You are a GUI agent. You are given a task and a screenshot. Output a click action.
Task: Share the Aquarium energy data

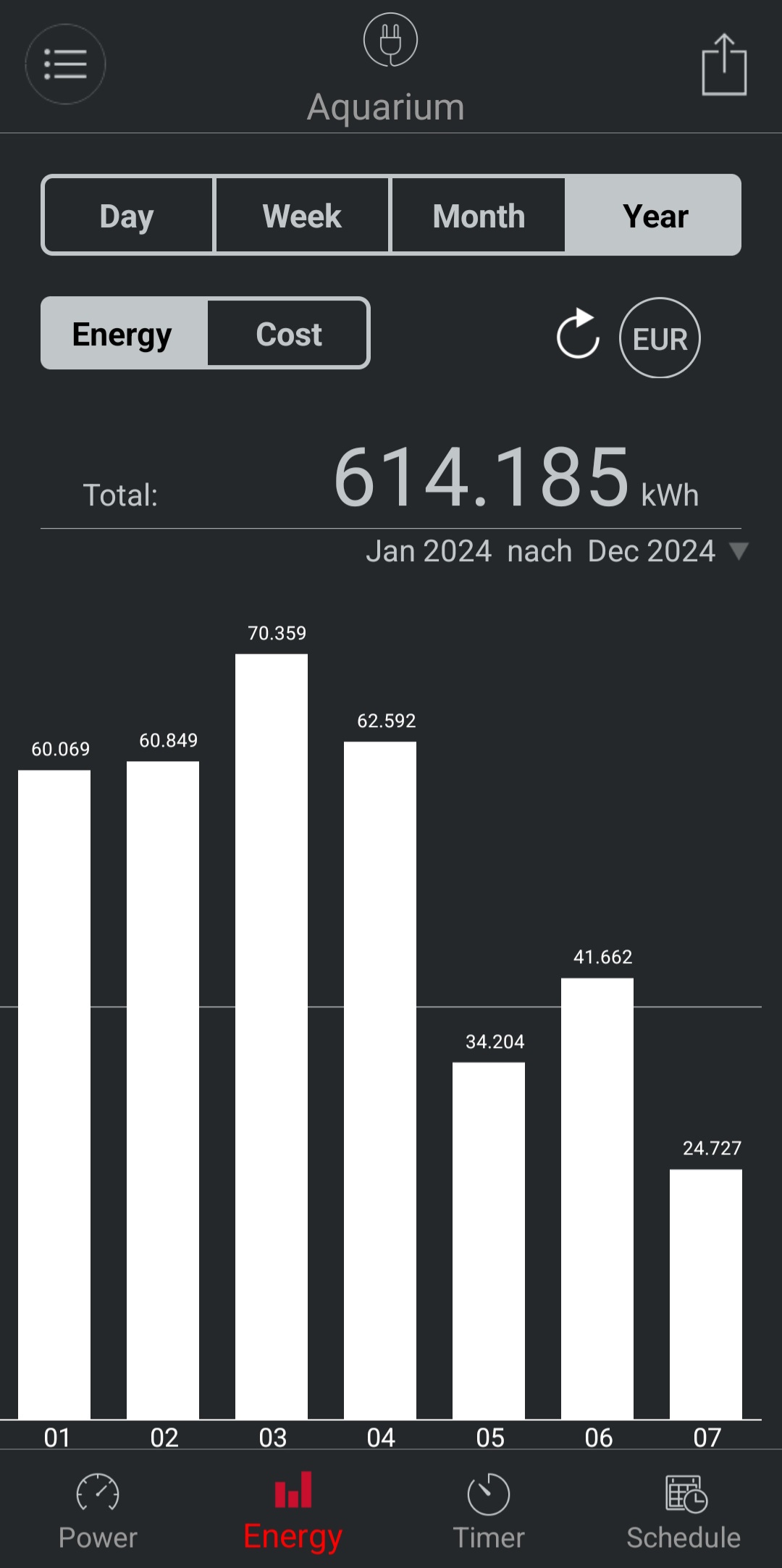pos(724,64)
